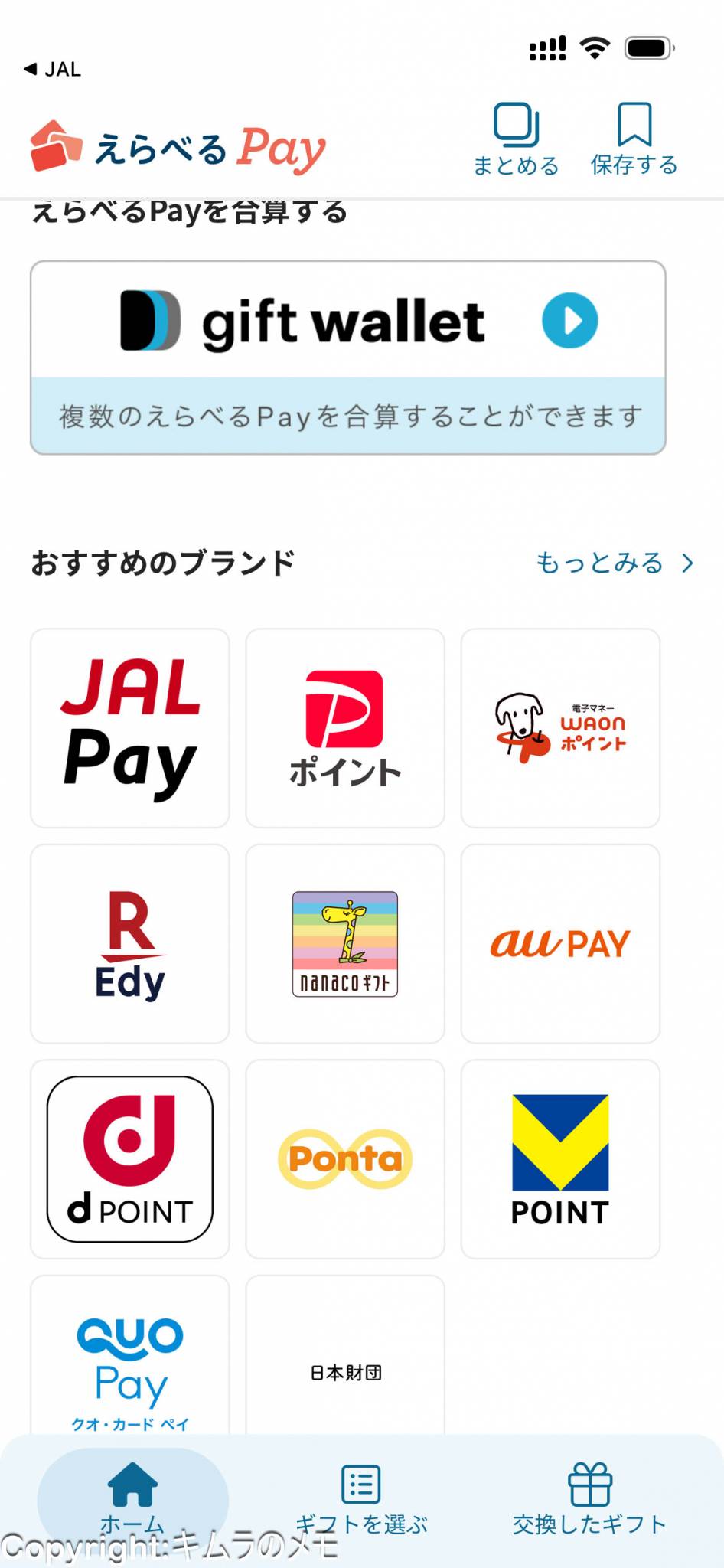This screenshot has height=1568, width=724.
Task: Tap もっとみる to see more brands
Action: click(614, 563)
